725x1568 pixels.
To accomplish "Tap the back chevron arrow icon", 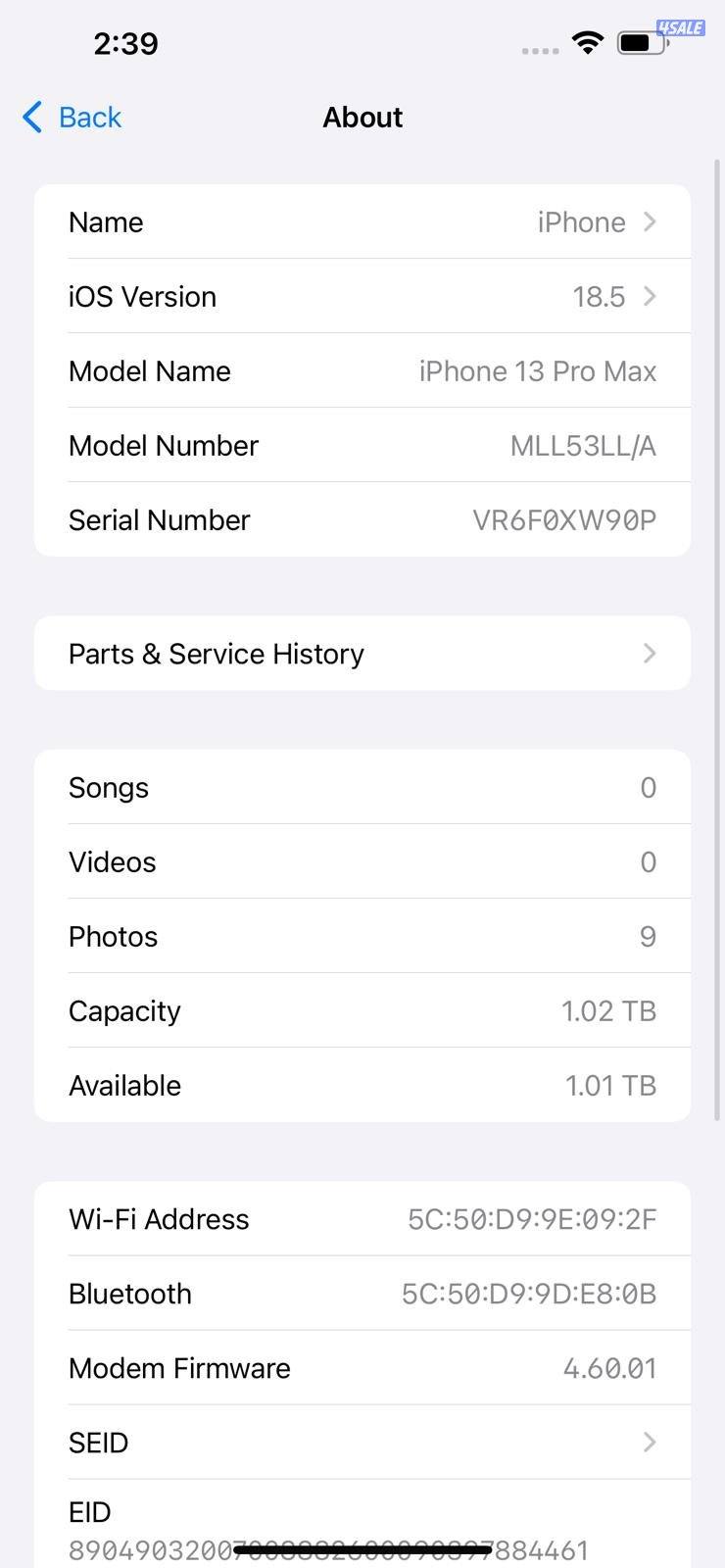I will point(30,117).
